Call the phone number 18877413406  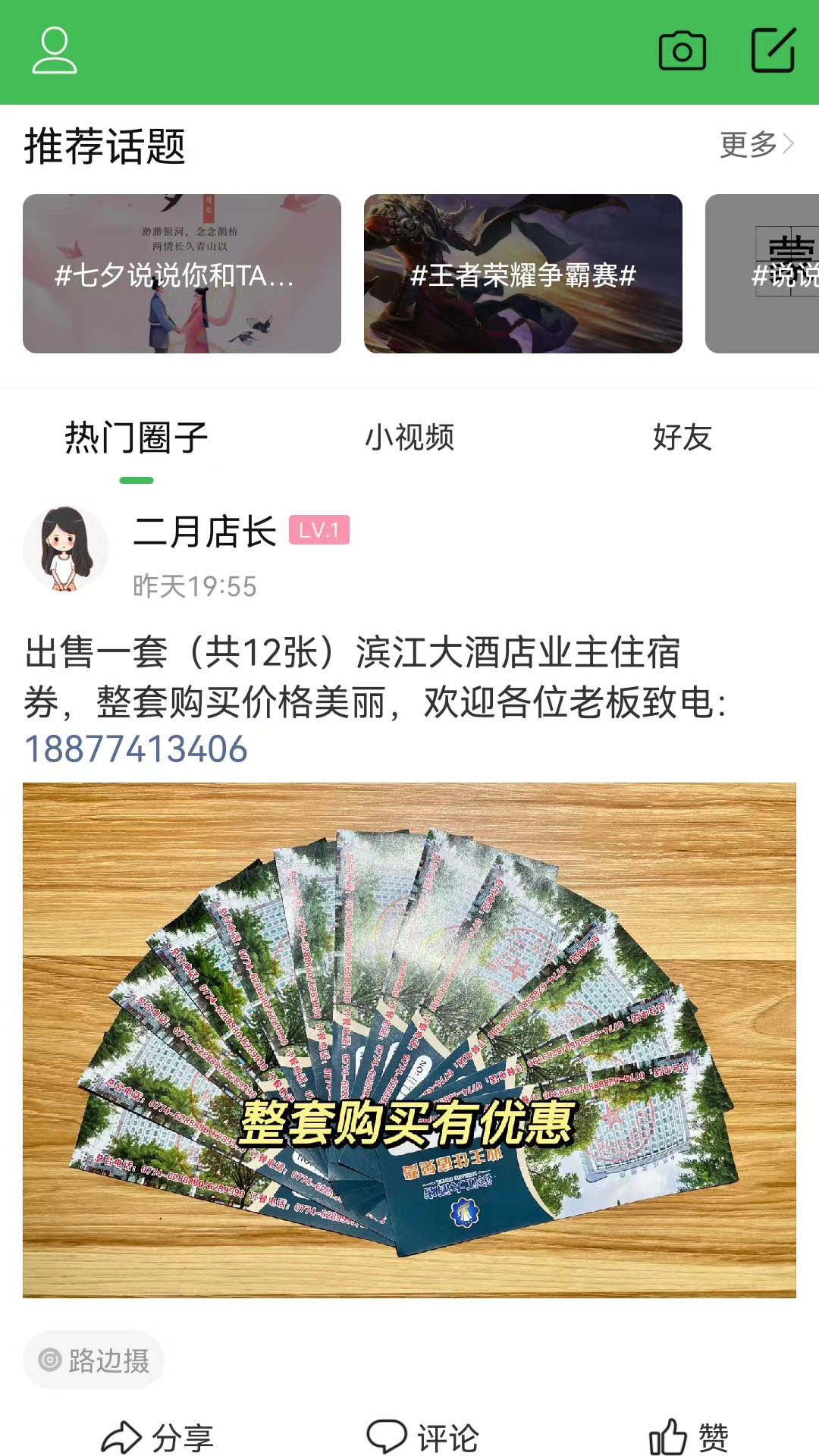[x=136, y=749]
